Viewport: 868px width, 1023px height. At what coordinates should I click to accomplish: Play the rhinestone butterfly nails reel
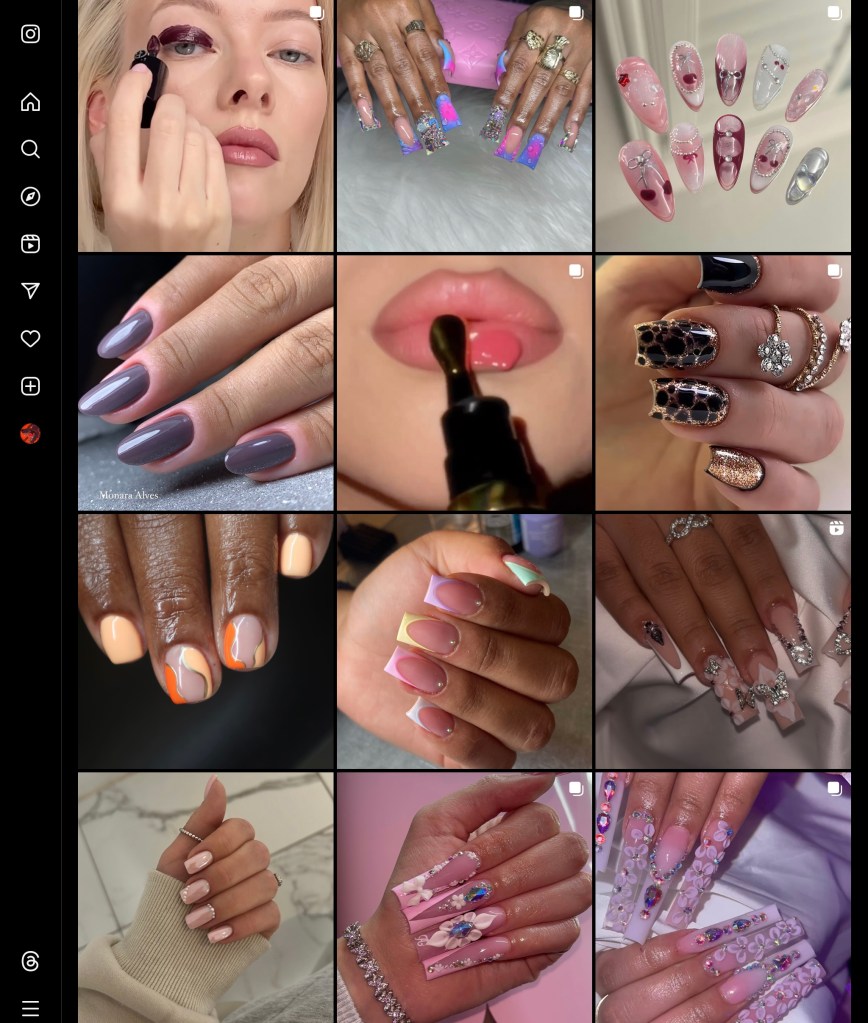point(722,641)
